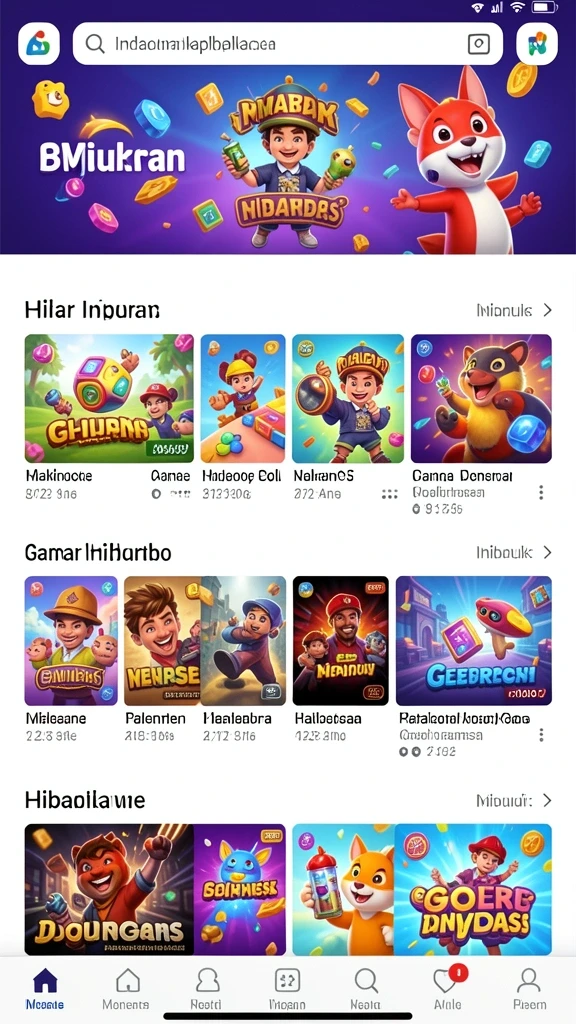The width and height of the screenshot is (576, 1024).
Task: Open the Afale tab with the notification badge
Action: 447,989
